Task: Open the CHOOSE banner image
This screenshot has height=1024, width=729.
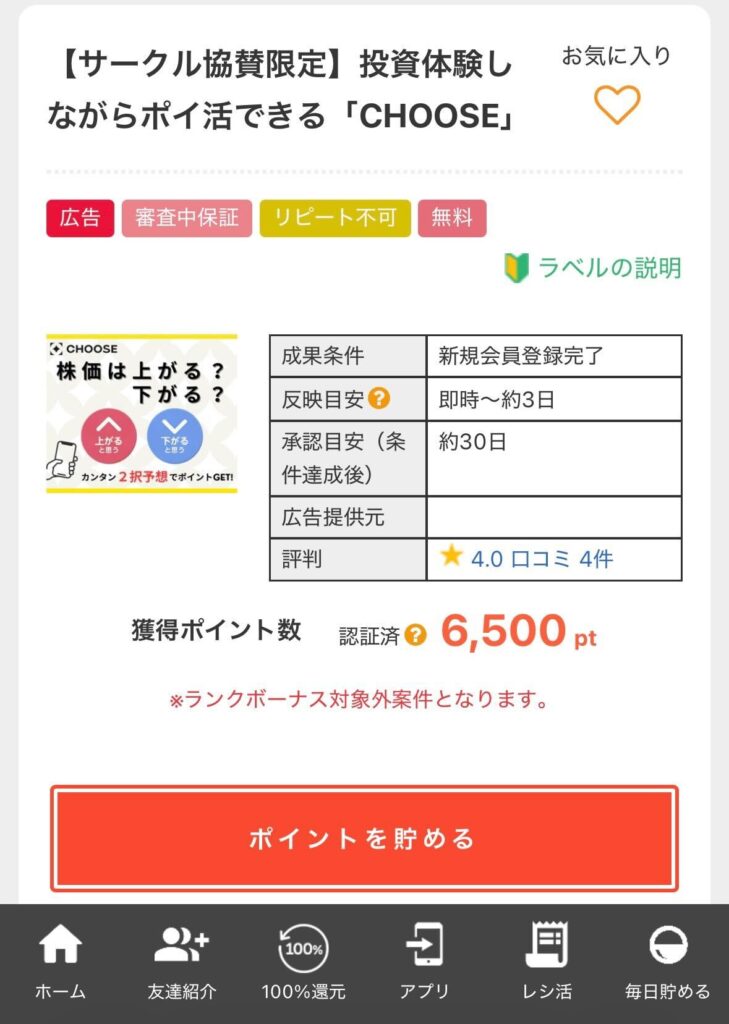Action: click(x=142, y=414)
